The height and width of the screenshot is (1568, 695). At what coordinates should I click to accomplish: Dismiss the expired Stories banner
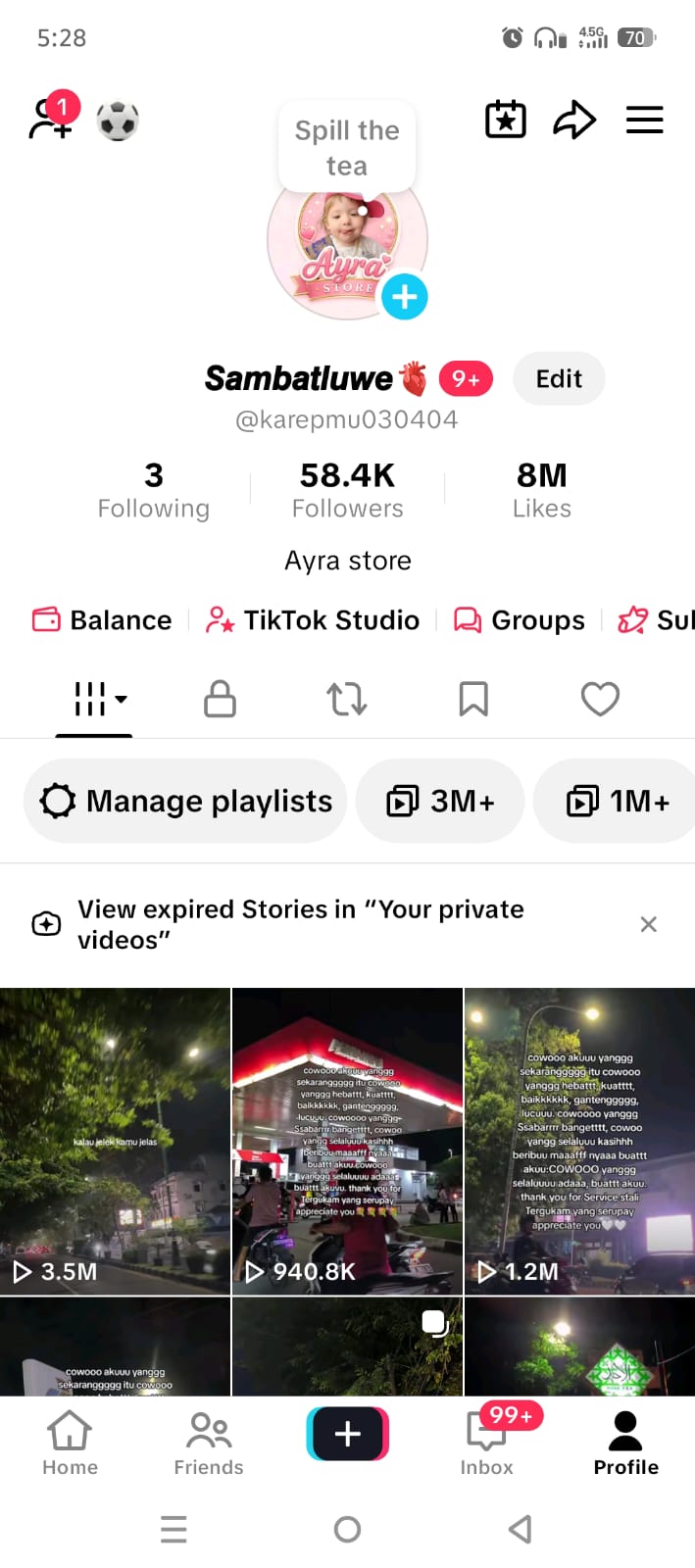pyautogui.click(x=648, y=924)
